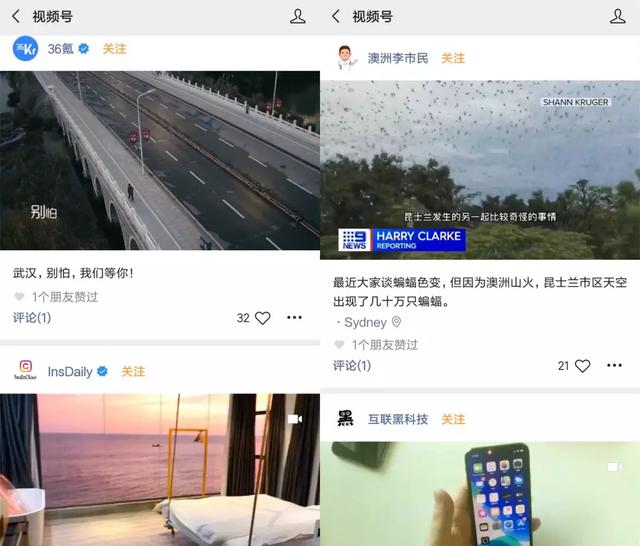Follow the 36氪 account
640x546 pixels.
[x=114, y=48]
